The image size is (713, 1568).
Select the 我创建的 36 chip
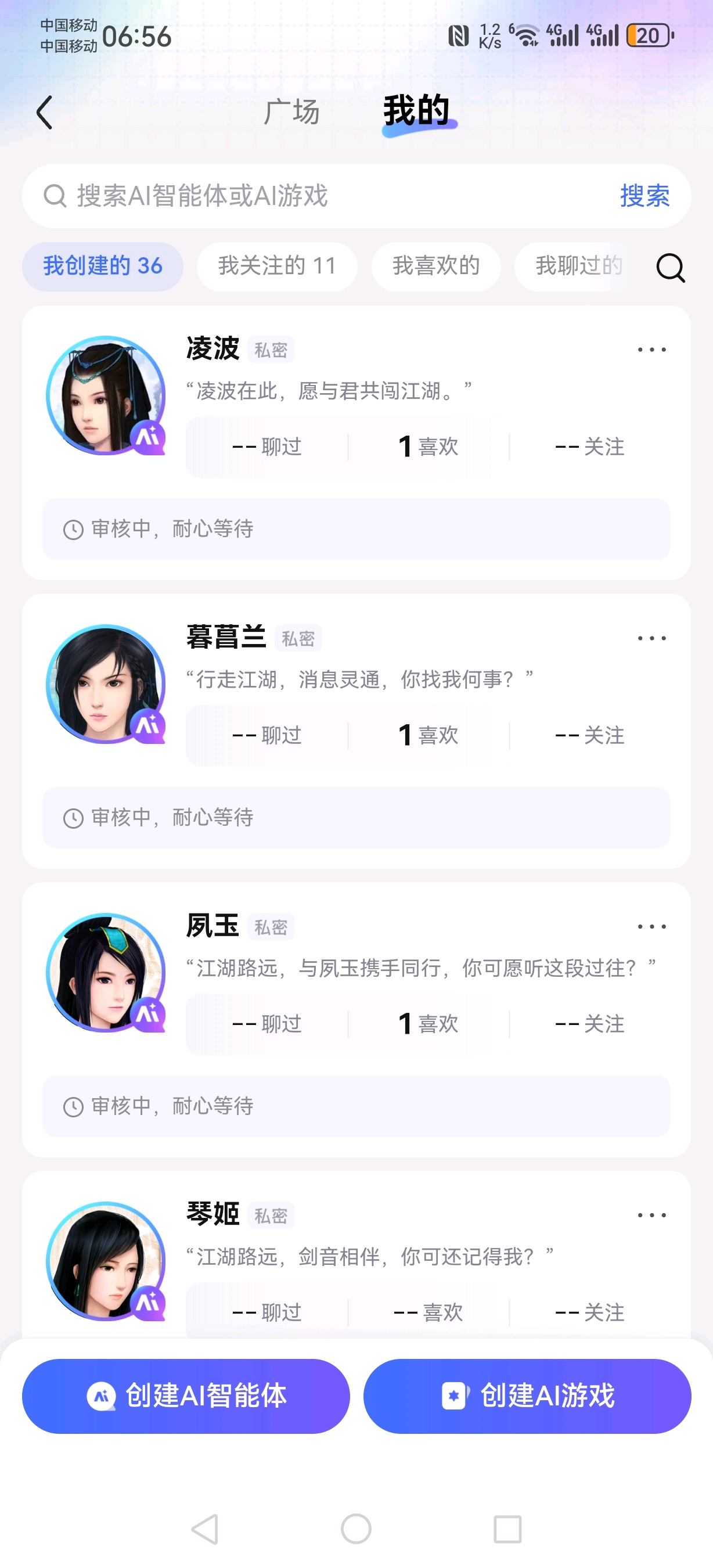tap(103, 267)
